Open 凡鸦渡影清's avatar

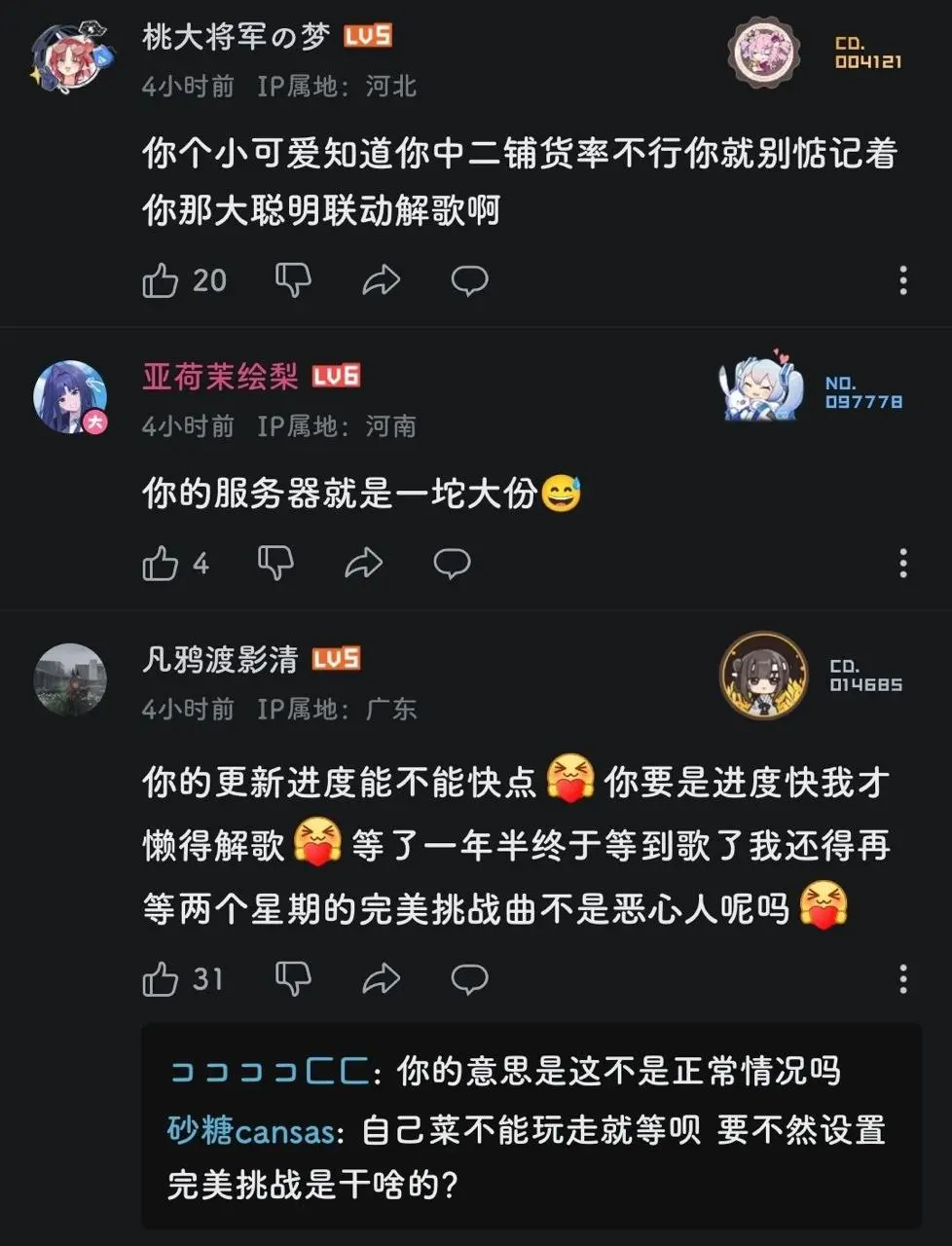tap(73, 678)
